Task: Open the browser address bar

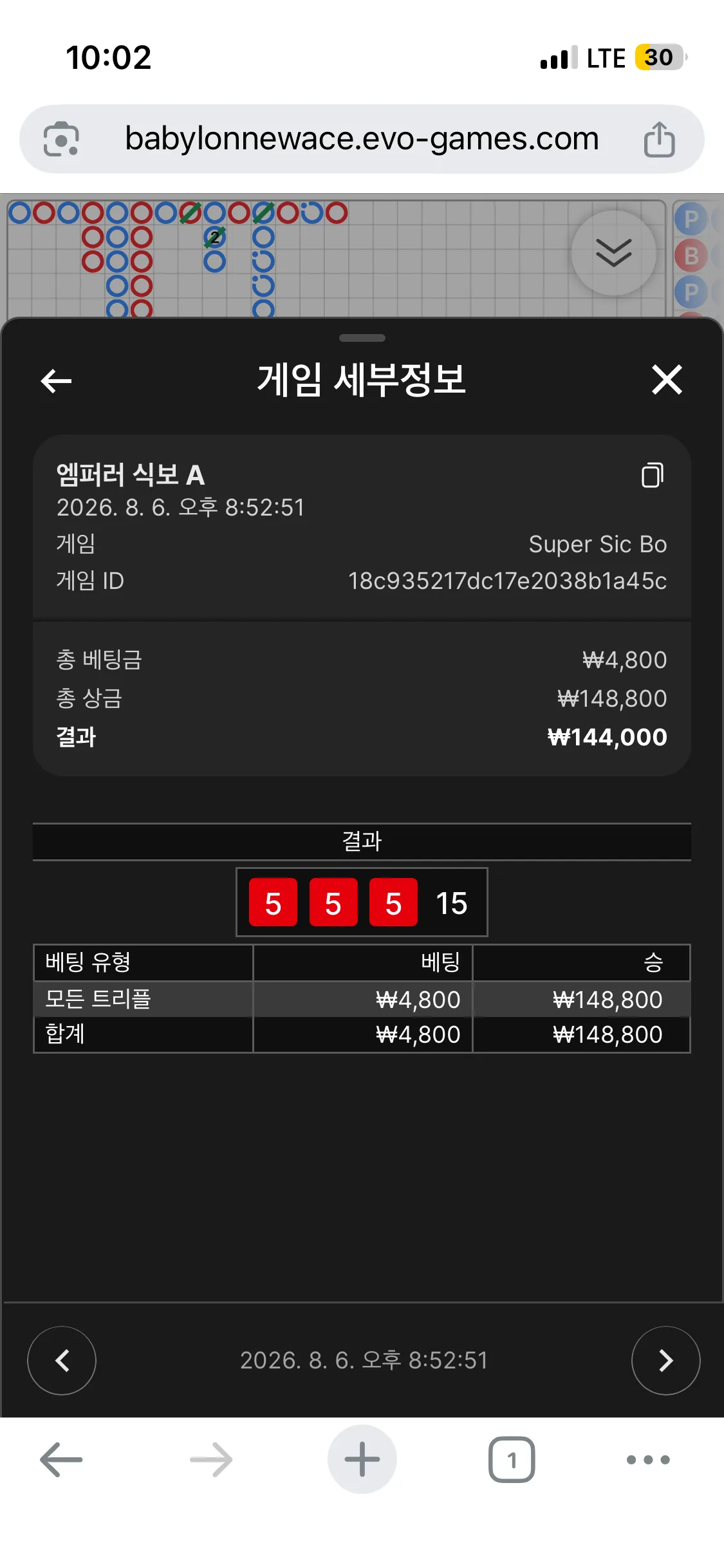Action: (x=362, y=138)
